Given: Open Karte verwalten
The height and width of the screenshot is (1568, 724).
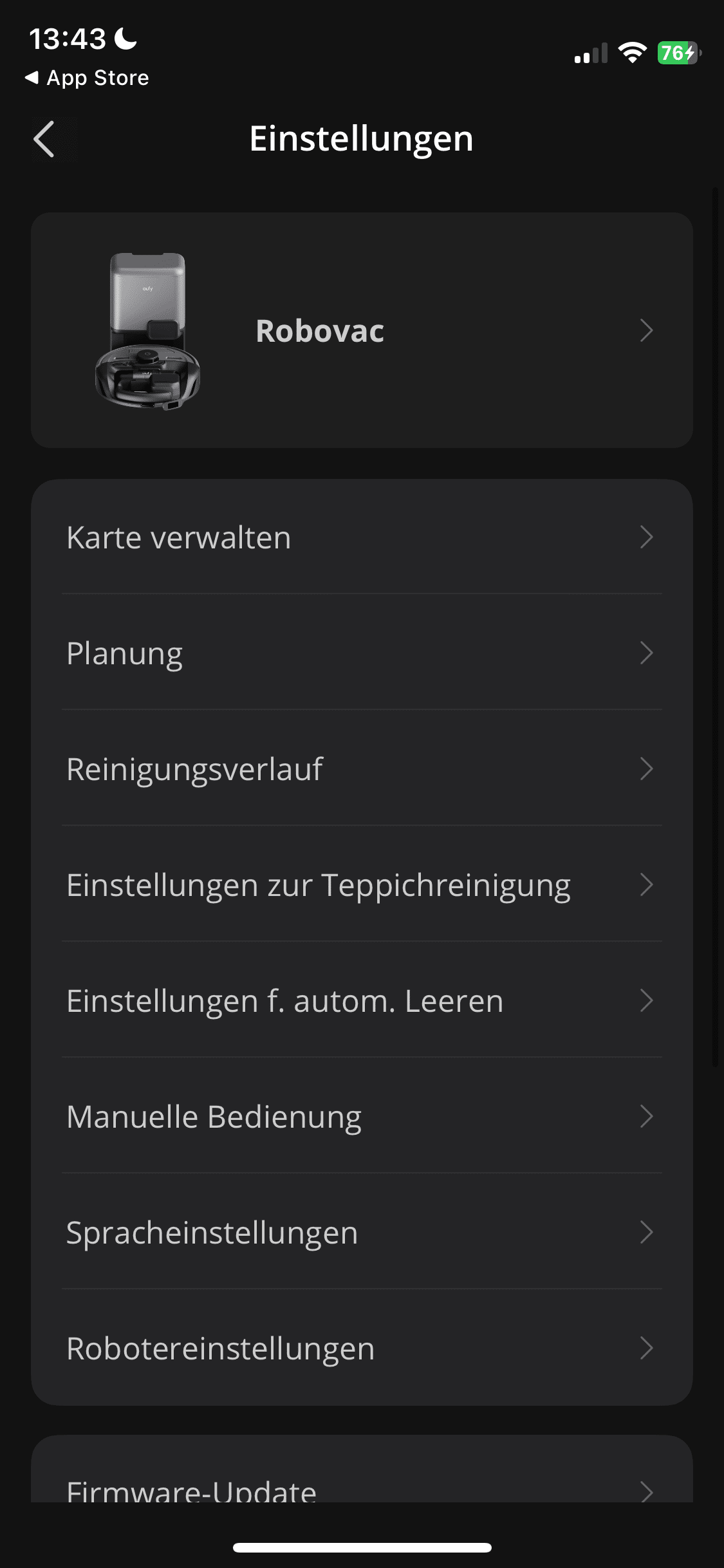Looking at the screenshot, I should pos(362,537).
